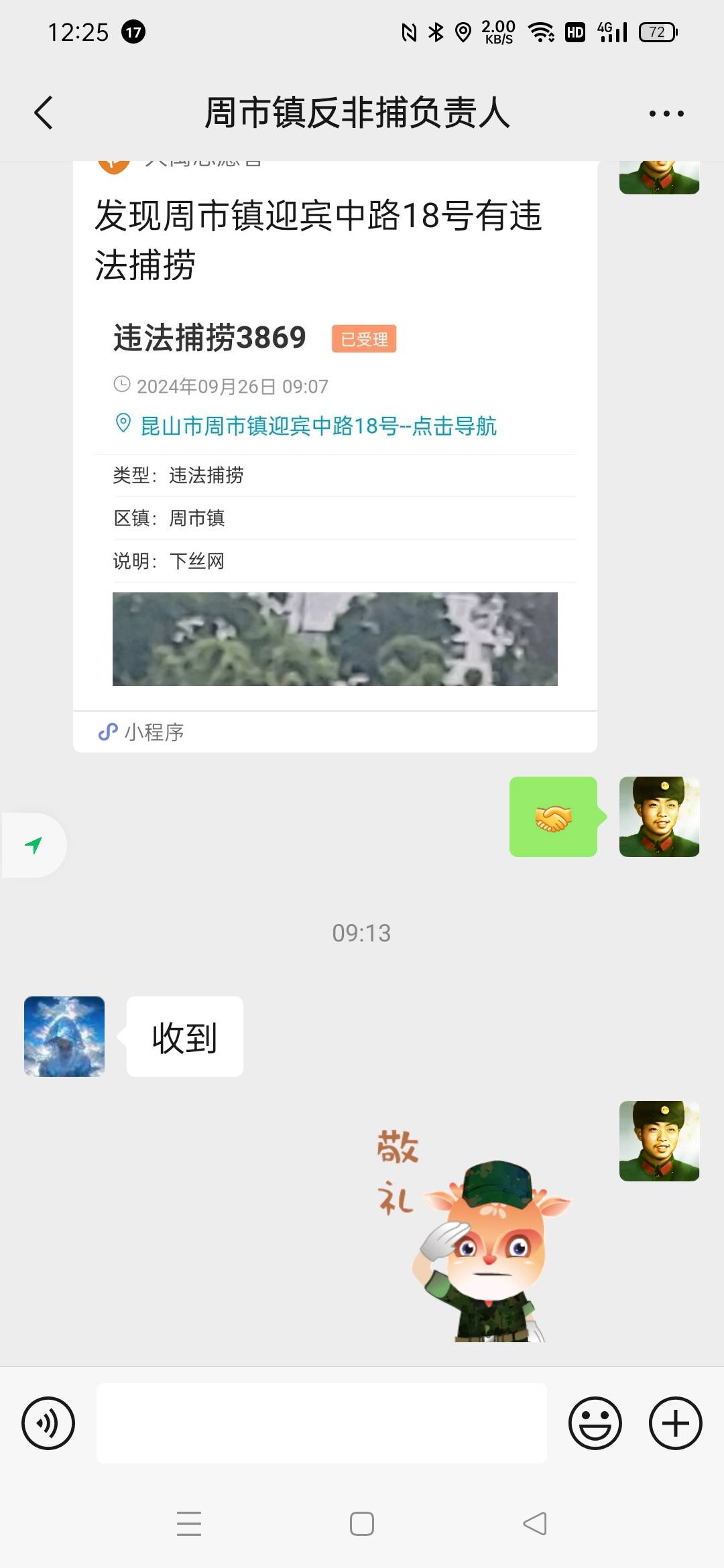Tap the green location arrow floating button
724x1568 pixels.
tap(34, 845)
